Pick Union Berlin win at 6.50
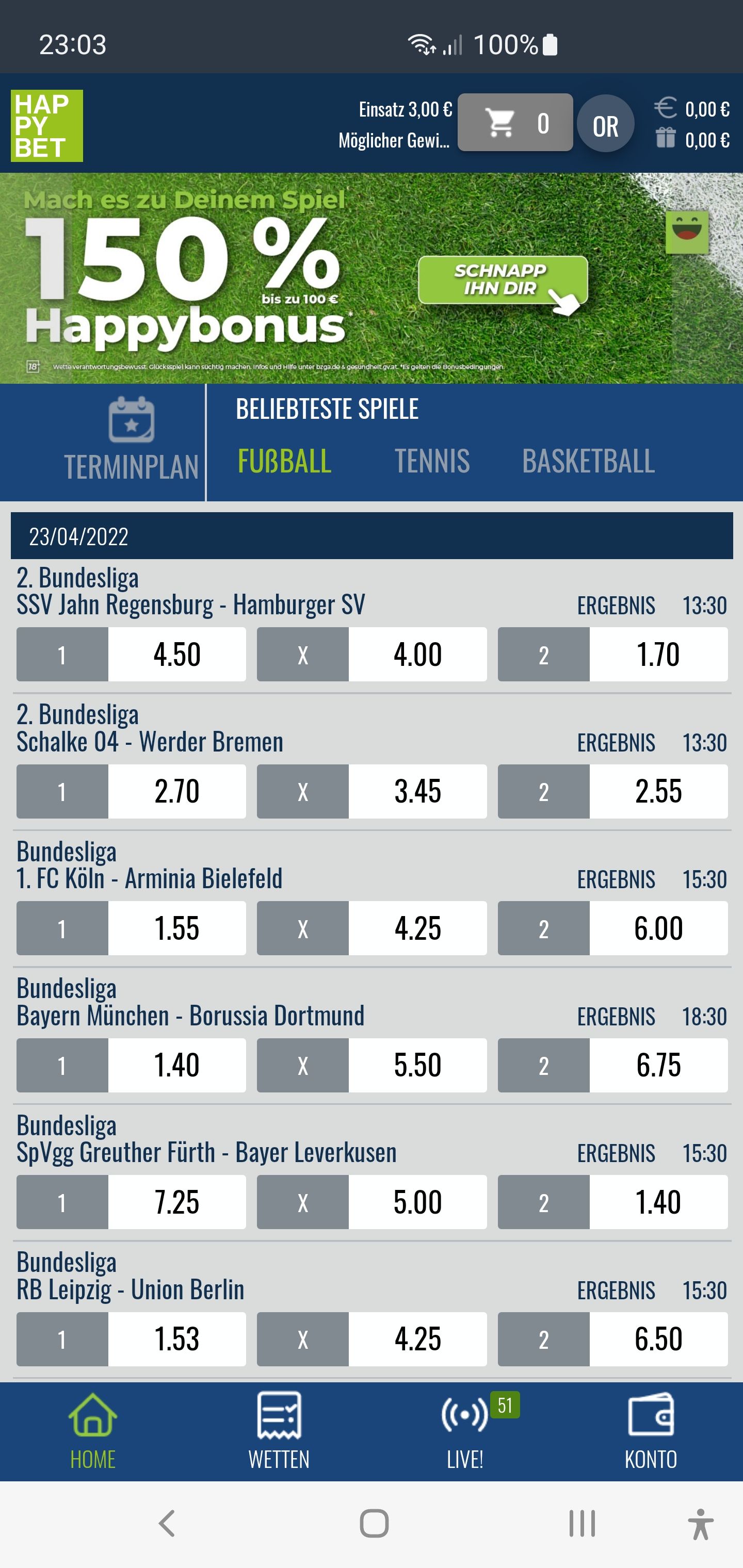This screenshot has width=743, height=1568. coord(612,1339)
